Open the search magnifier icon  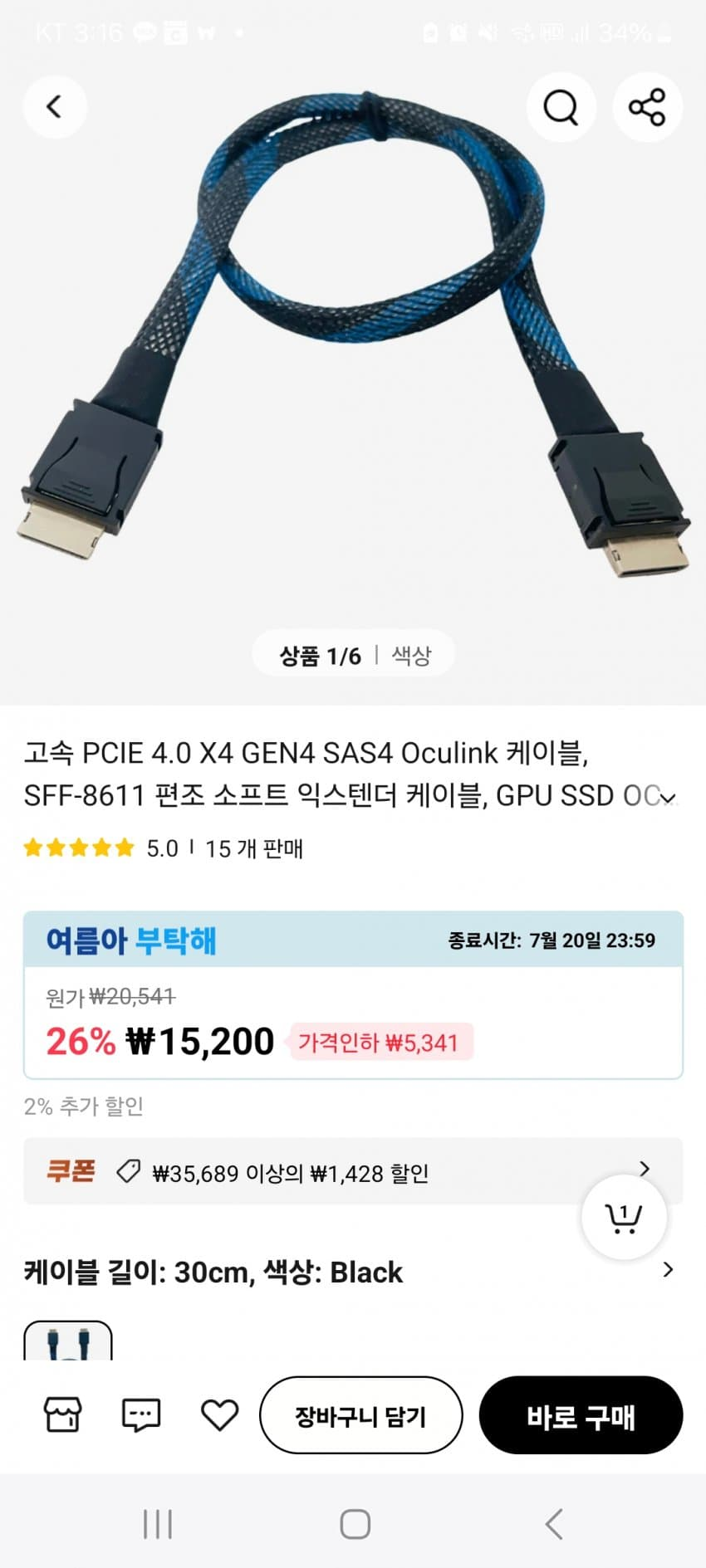tap(561, 107)
